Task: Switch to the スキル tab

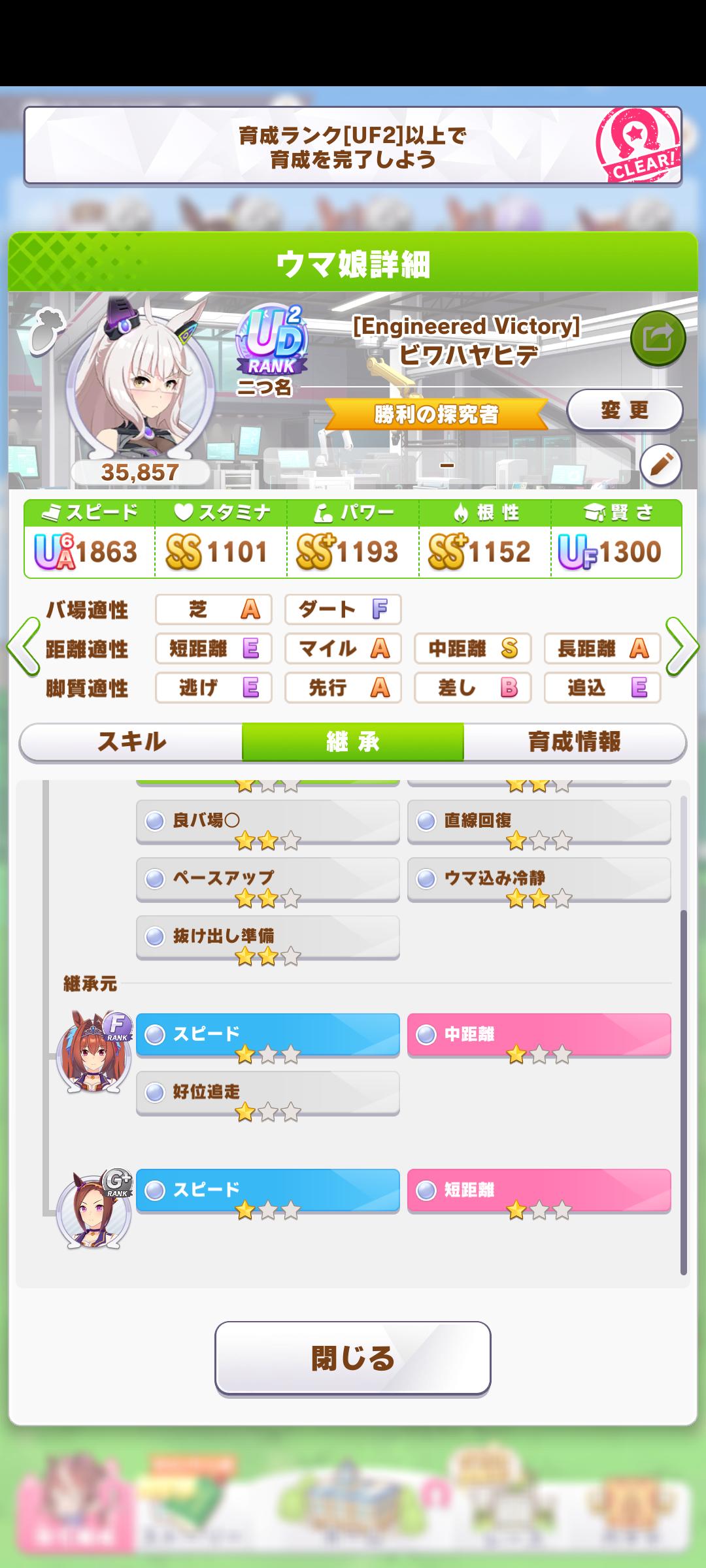Action: [131, 742]
